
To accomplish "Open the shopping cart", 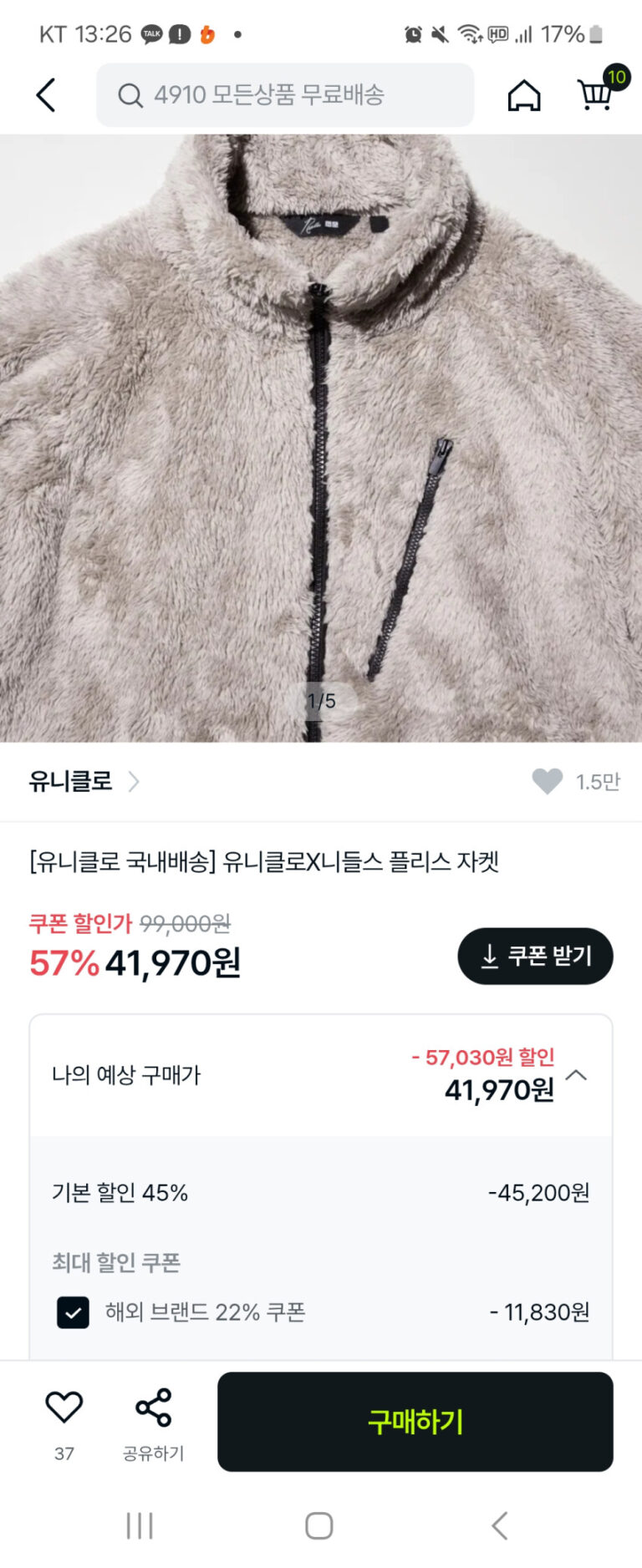I will 596,94.
